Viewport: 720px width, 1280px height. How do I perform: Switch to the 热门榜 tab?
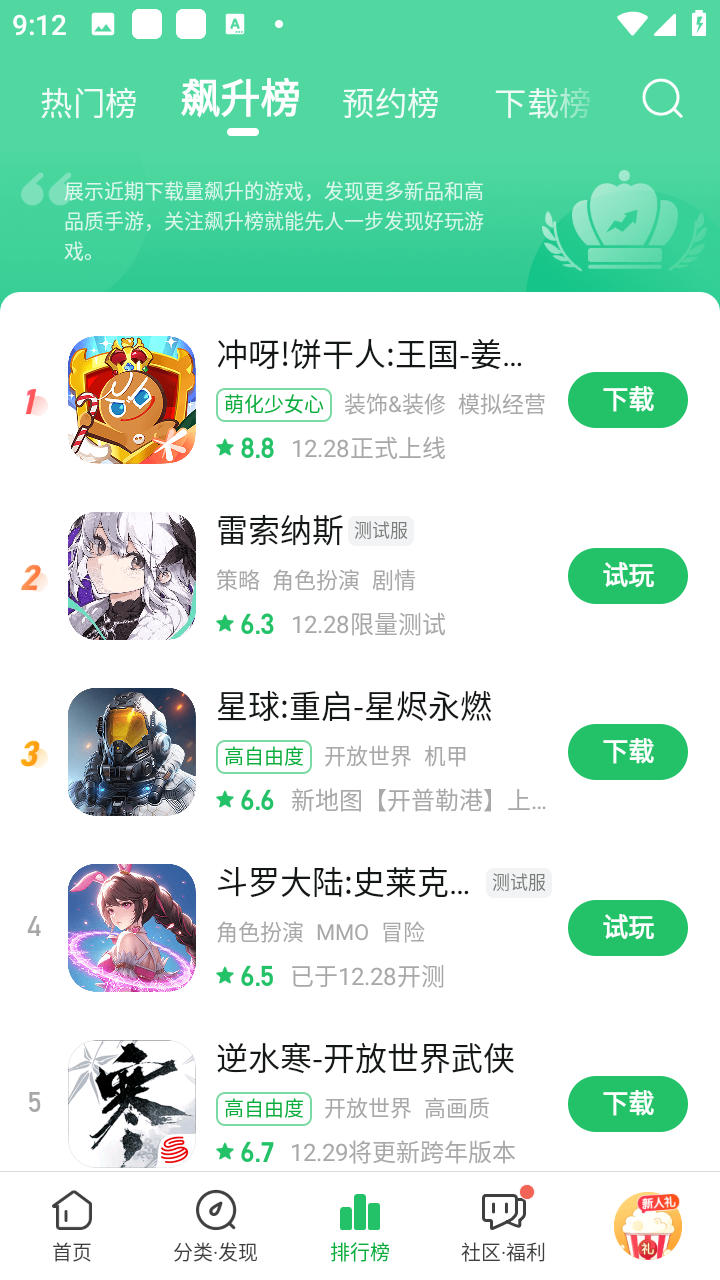89,102
